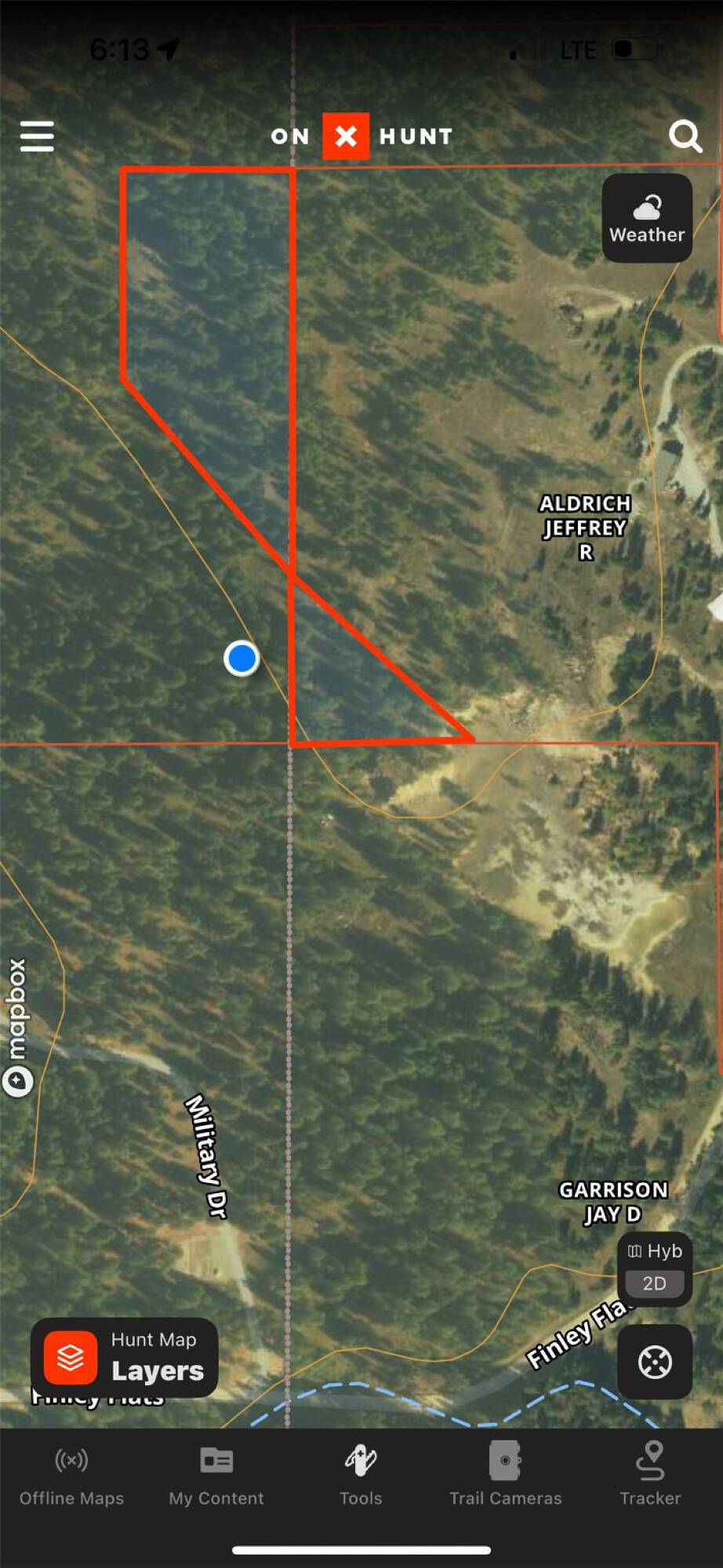Screen dimensions: 723x1568
Task: Switch to the Tracker tab
Action: pyautogui.click(x=650, y=1476)
